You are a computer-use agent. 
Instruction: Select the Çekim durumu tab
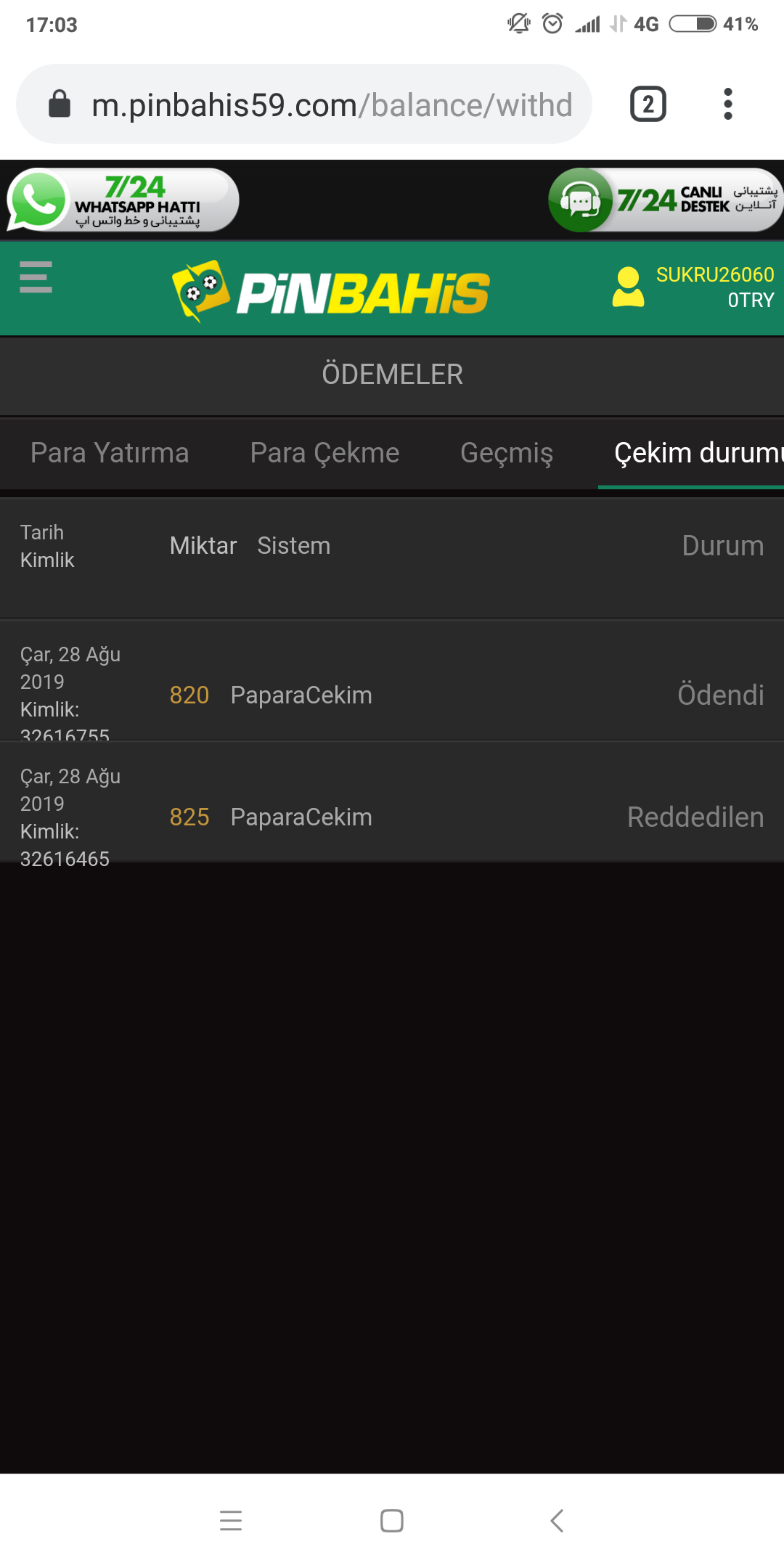click(x=691, y=453)
